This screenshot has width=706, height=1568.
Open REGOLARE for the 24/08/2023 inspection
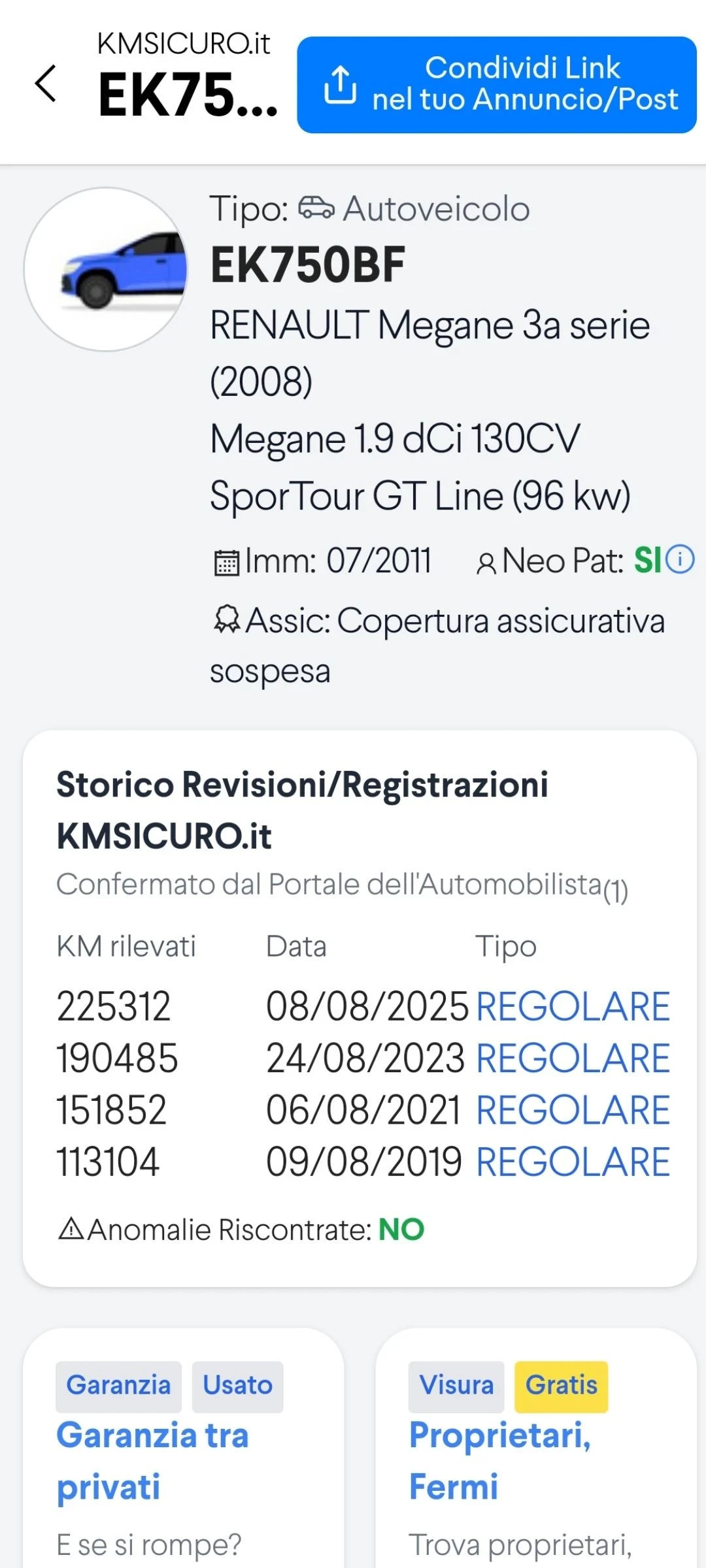[573, 1058]
